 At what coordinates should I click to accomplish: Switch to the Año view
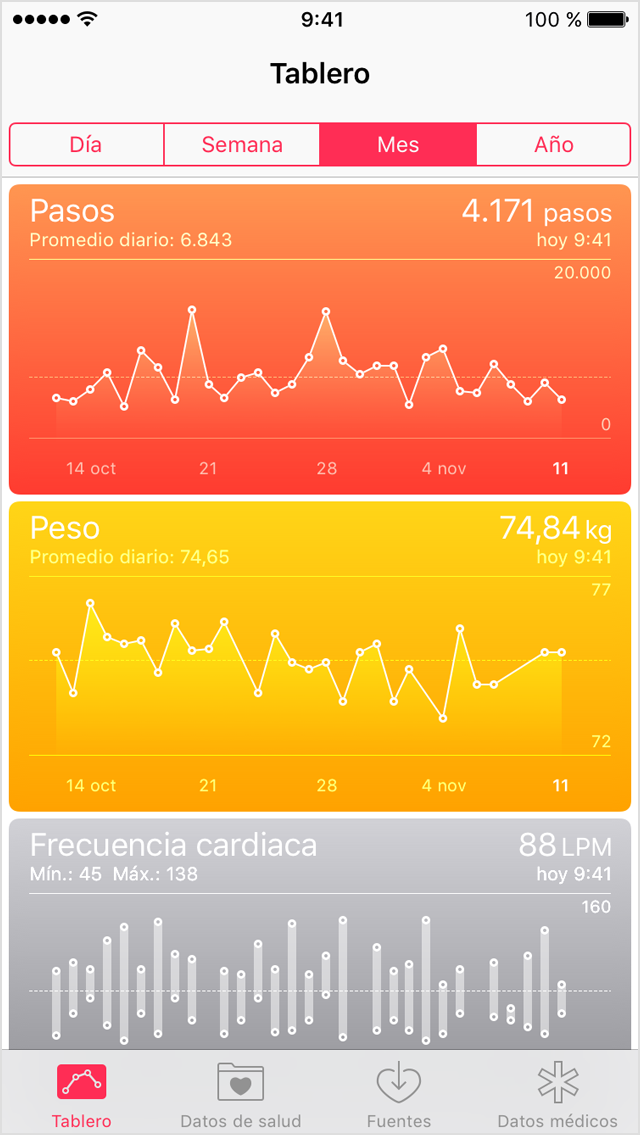tap(554, 145)
